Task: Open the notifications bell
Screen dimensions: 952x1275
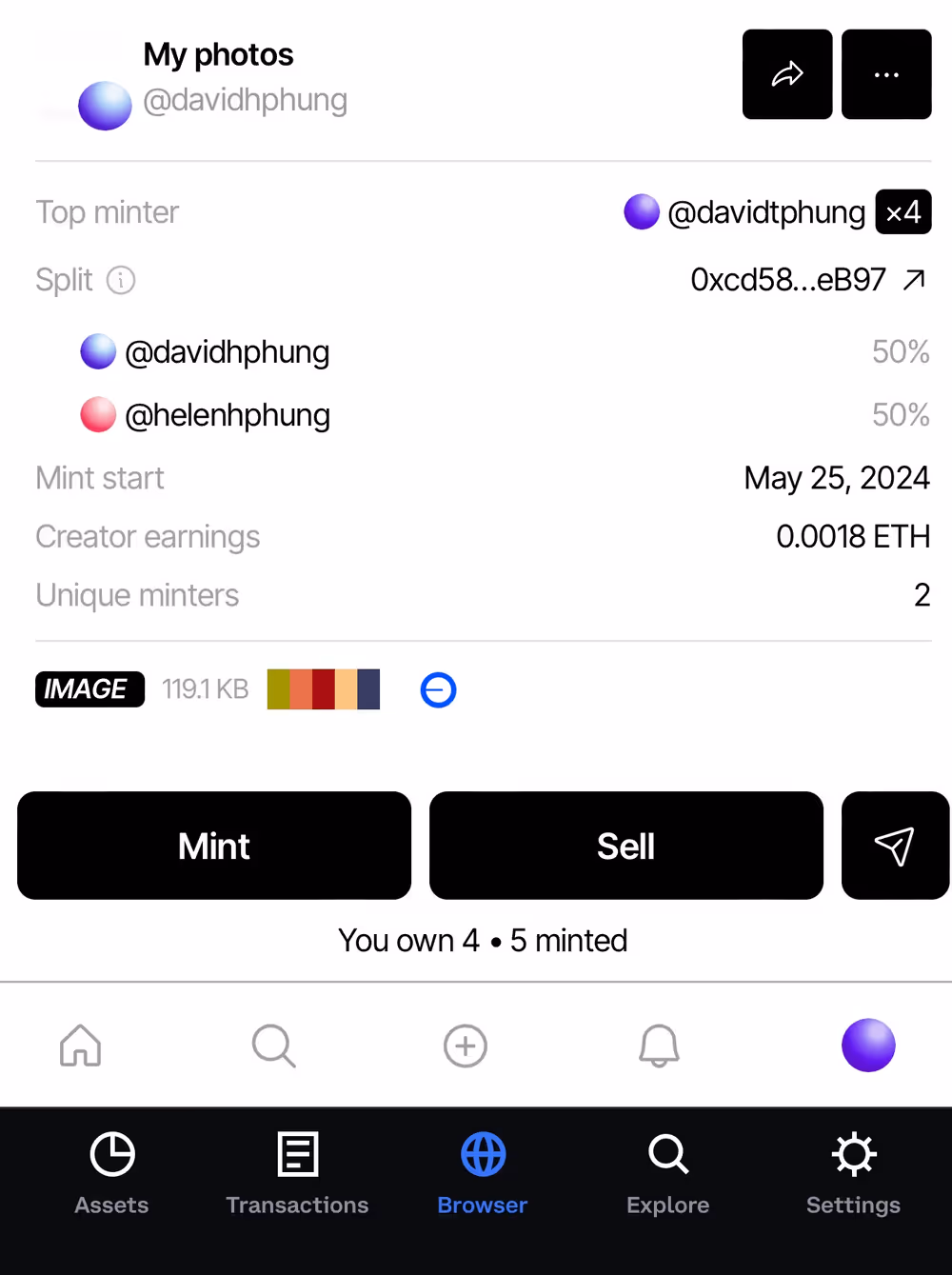Action: tap(659, 1046)
